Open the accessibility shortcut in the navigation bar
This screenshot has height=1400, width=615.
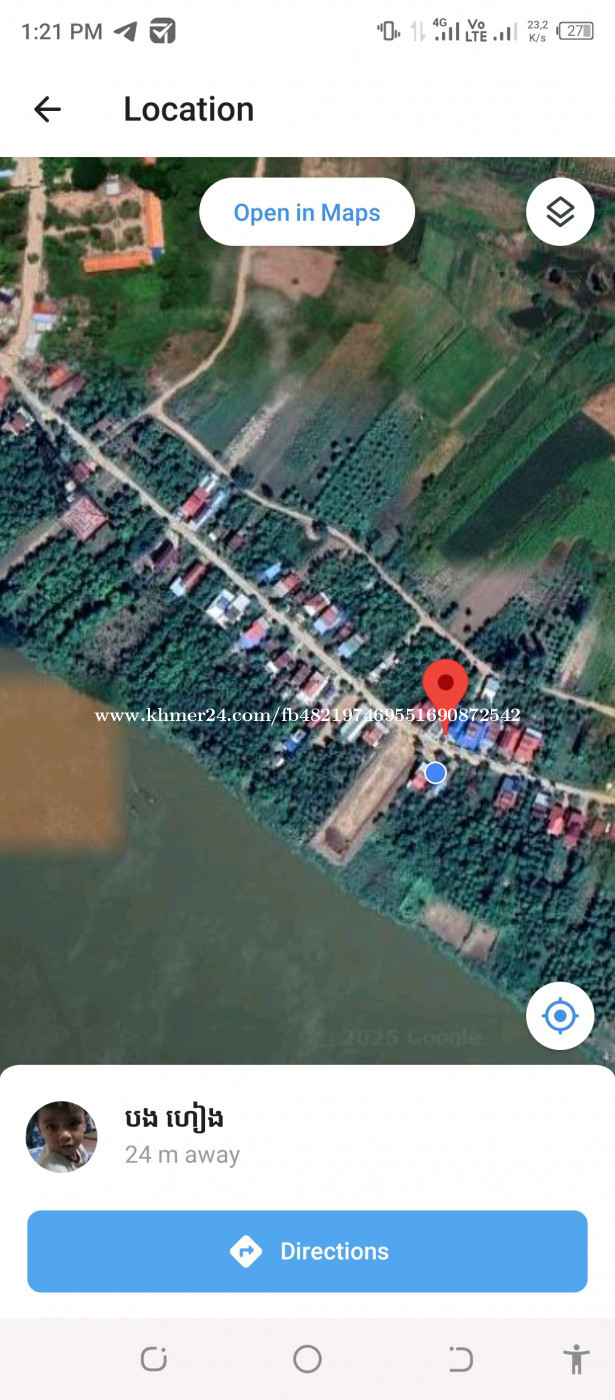[576, 1359]
